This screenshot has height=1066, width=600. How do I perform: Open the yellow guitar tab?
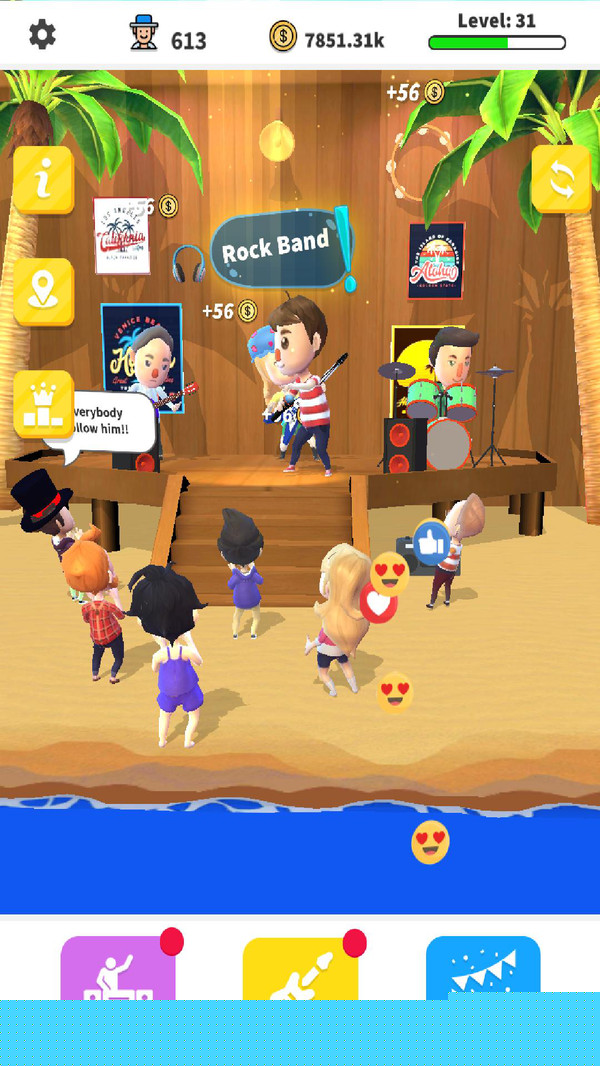pyautogui.click(x=300, y=968)
